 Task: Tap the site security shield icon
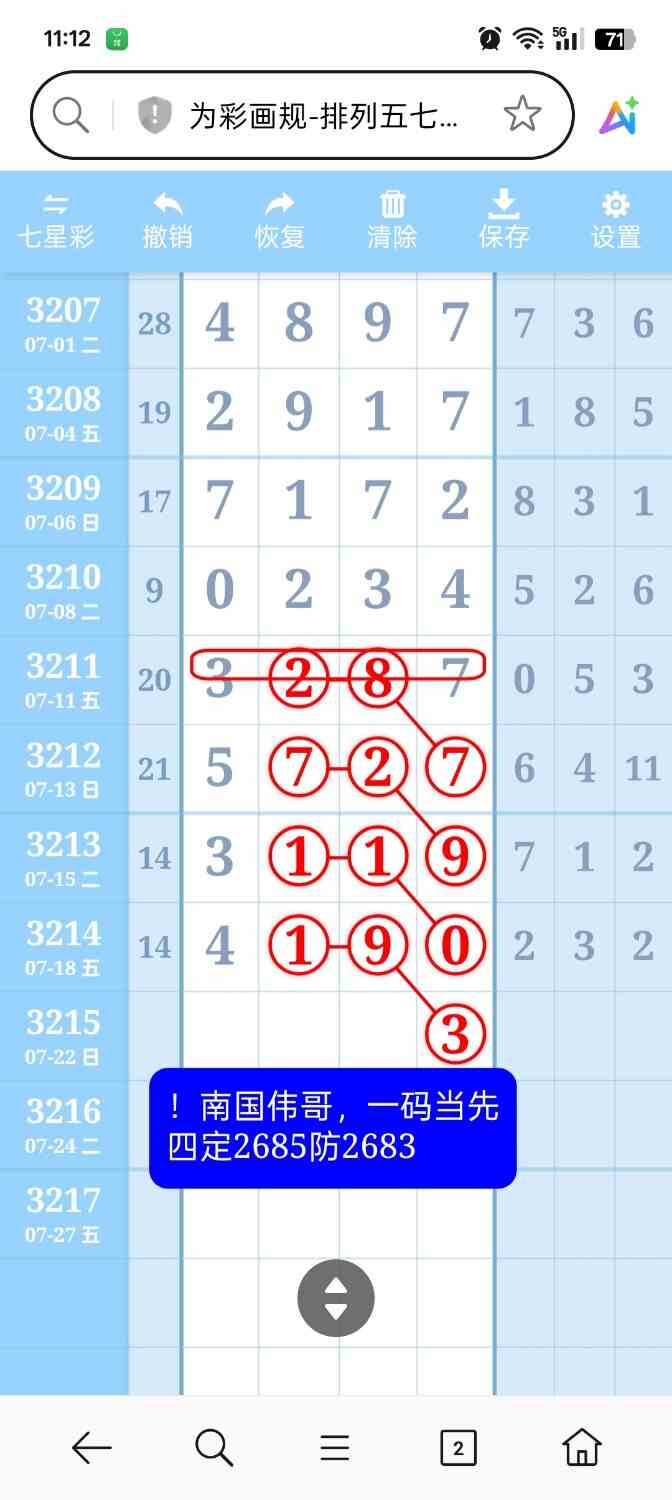pos(155,116)
